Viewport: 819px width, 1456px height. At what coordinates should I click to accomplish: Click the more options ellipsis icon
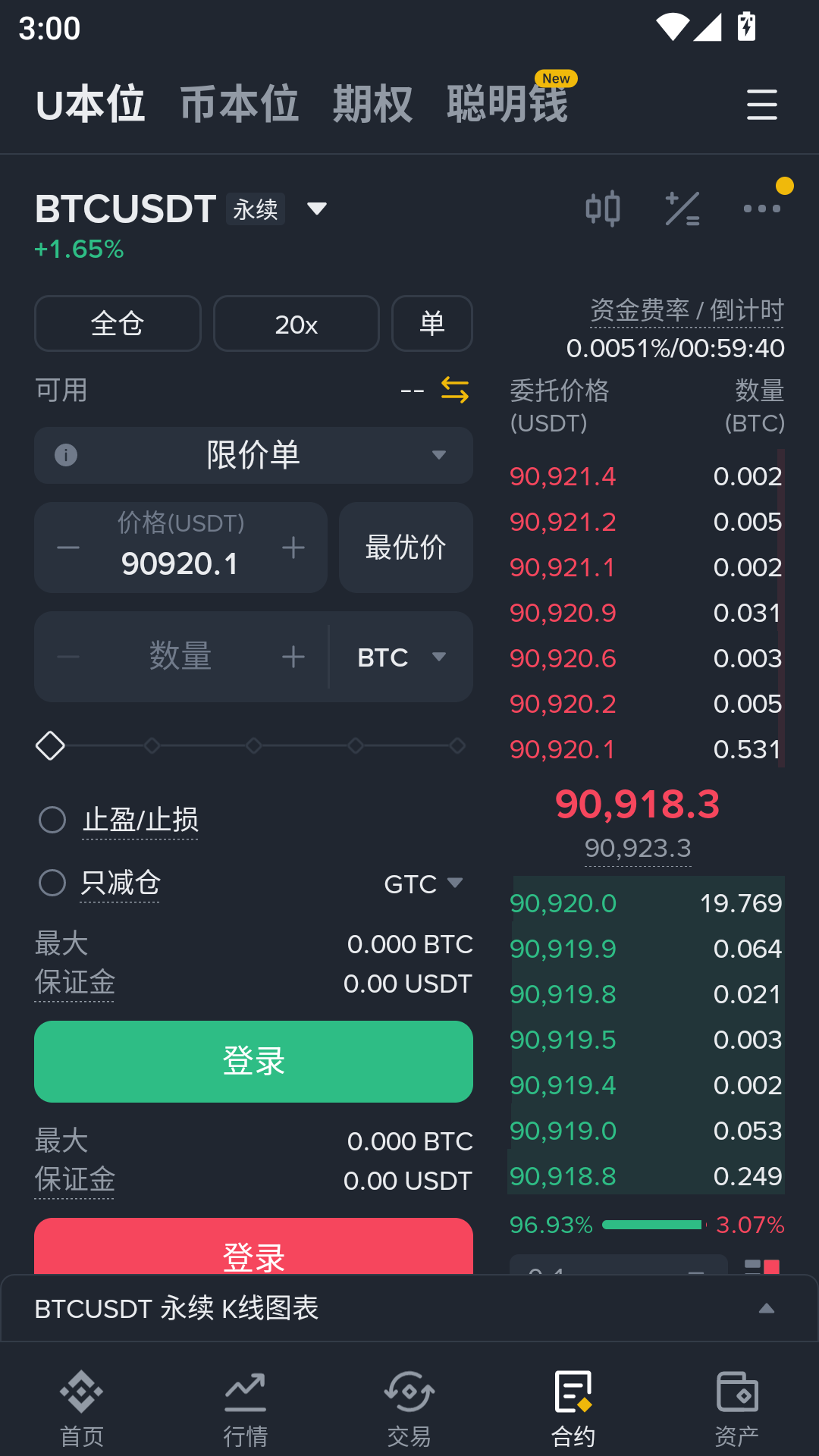761,209
